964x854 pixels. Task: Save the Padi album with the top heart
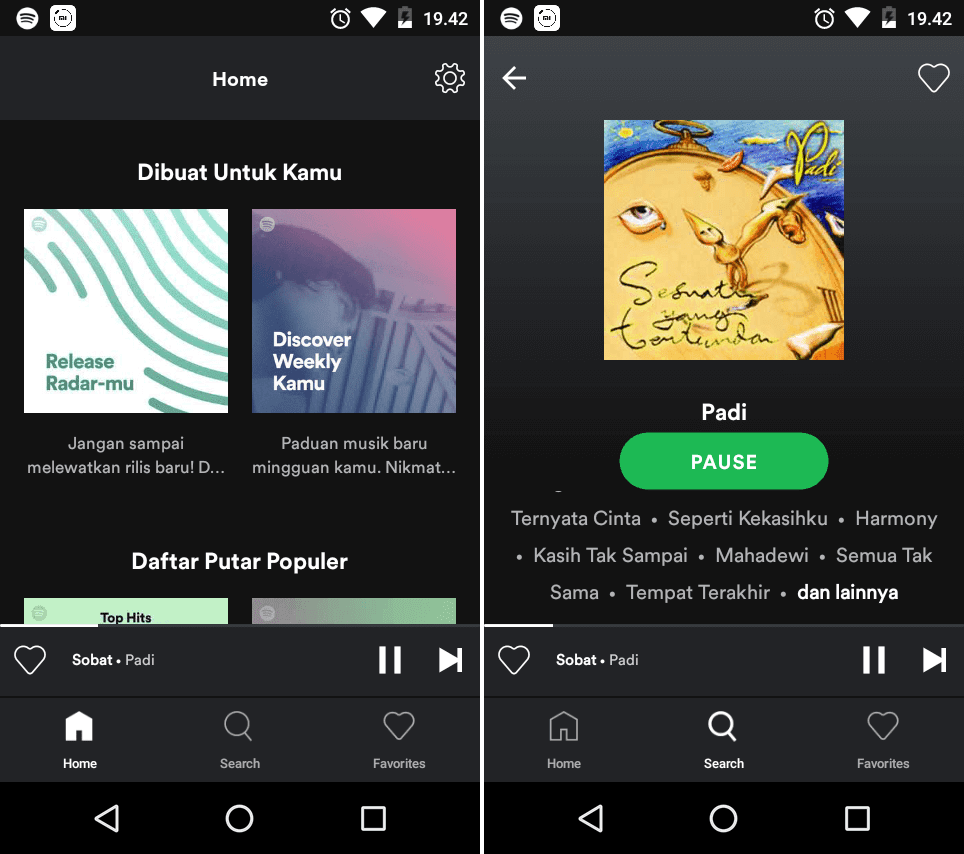pyautogui.click(x=933, y=78)
